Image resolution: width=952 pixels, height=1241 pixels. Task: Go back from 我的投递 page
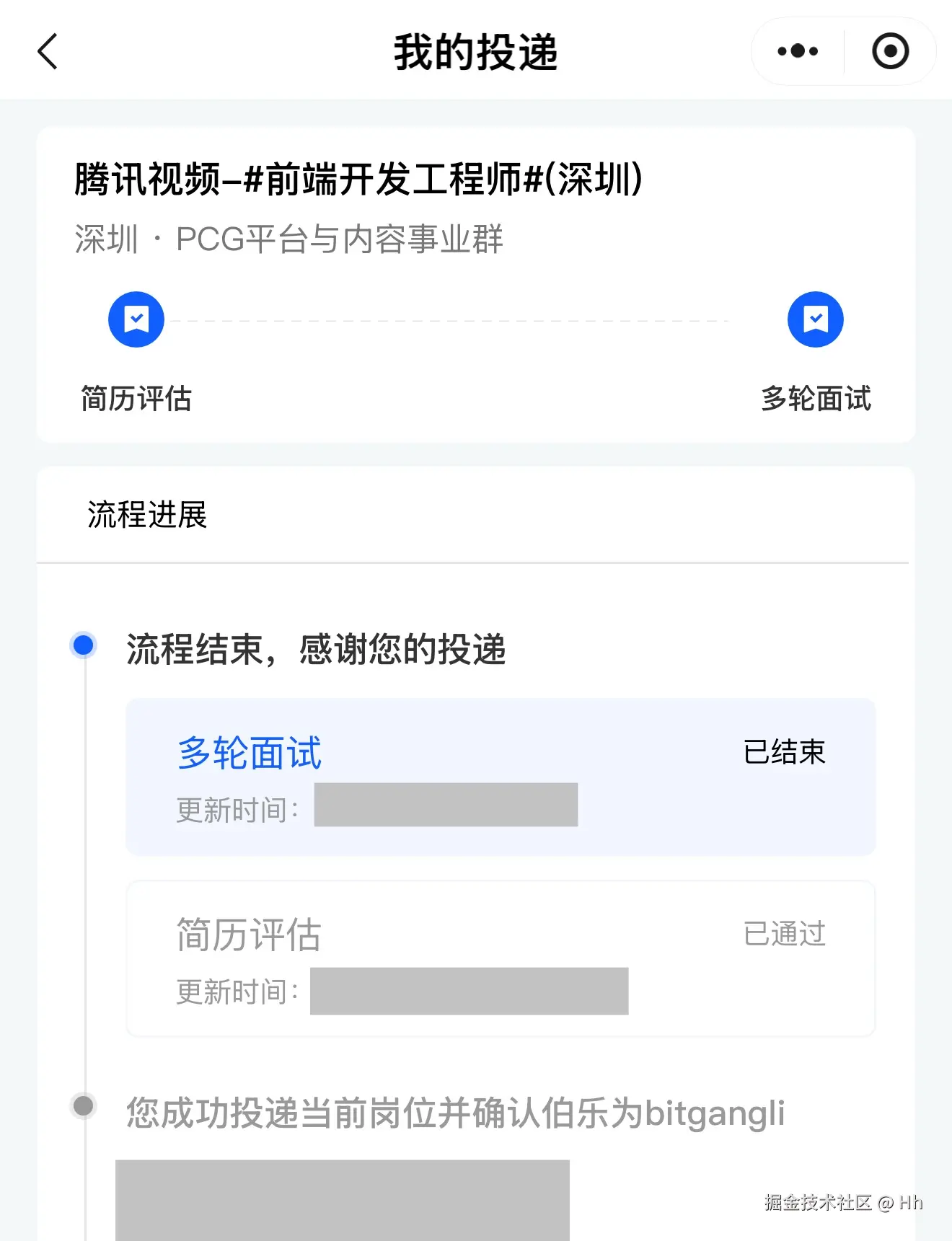click(x=48, y=52)
